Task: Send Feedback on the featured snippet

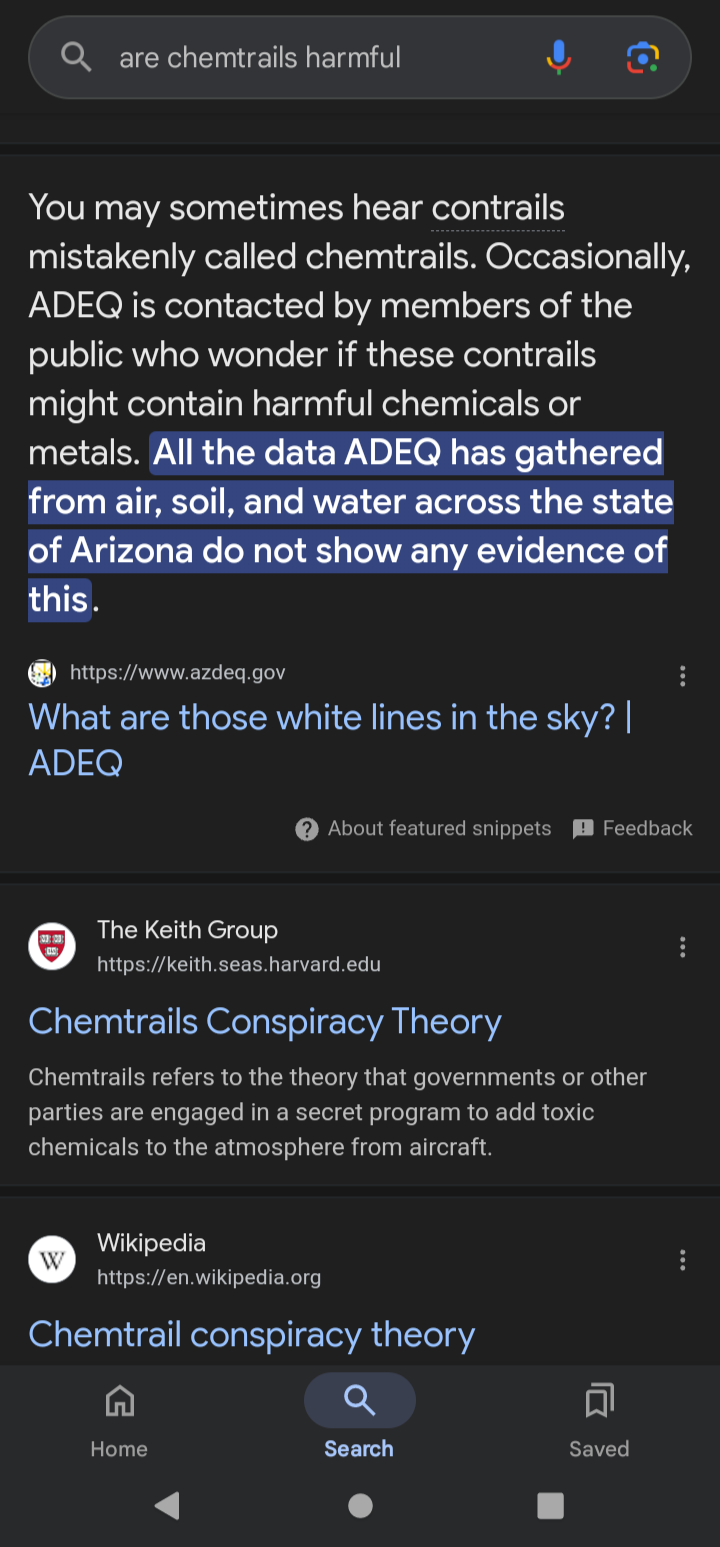Action: pos(632,828)
